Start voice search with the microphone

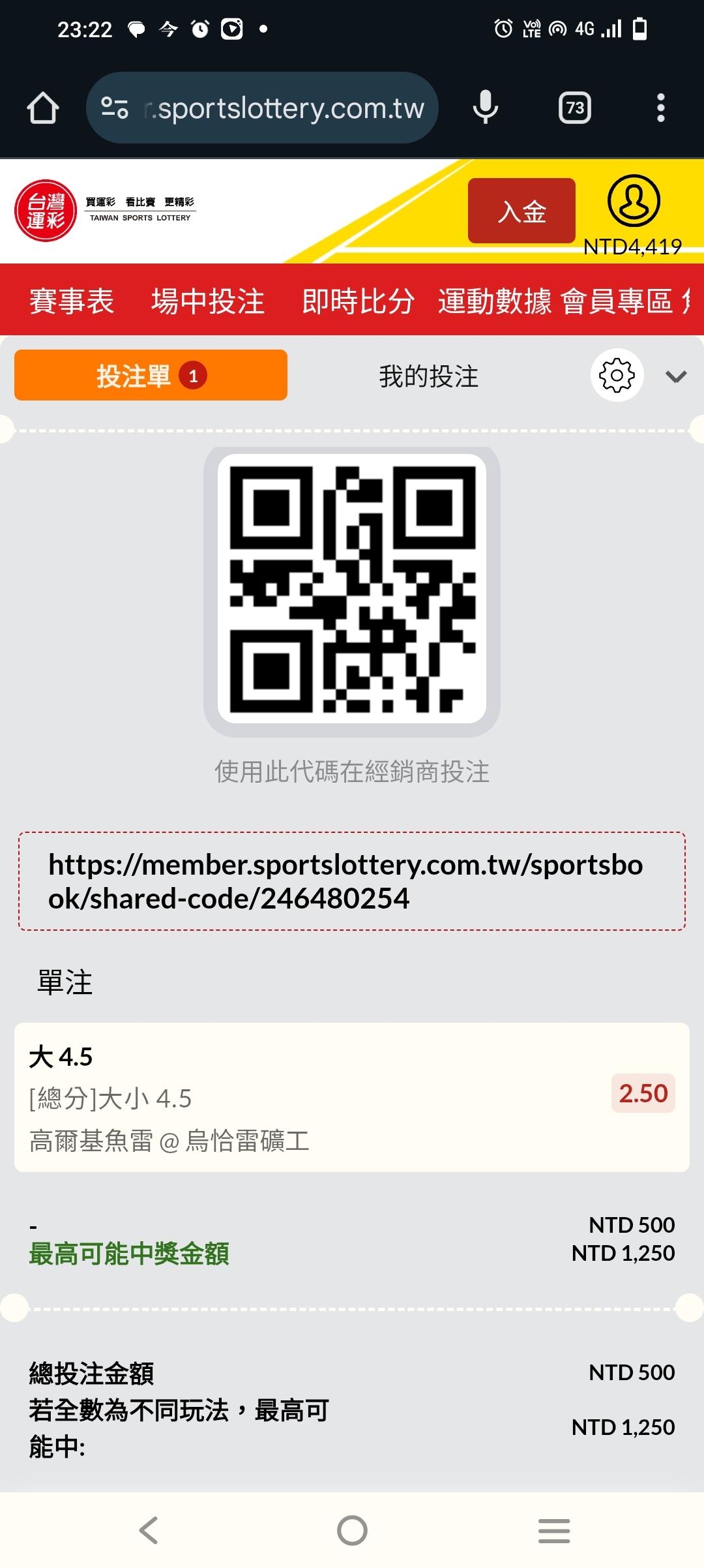486,108
